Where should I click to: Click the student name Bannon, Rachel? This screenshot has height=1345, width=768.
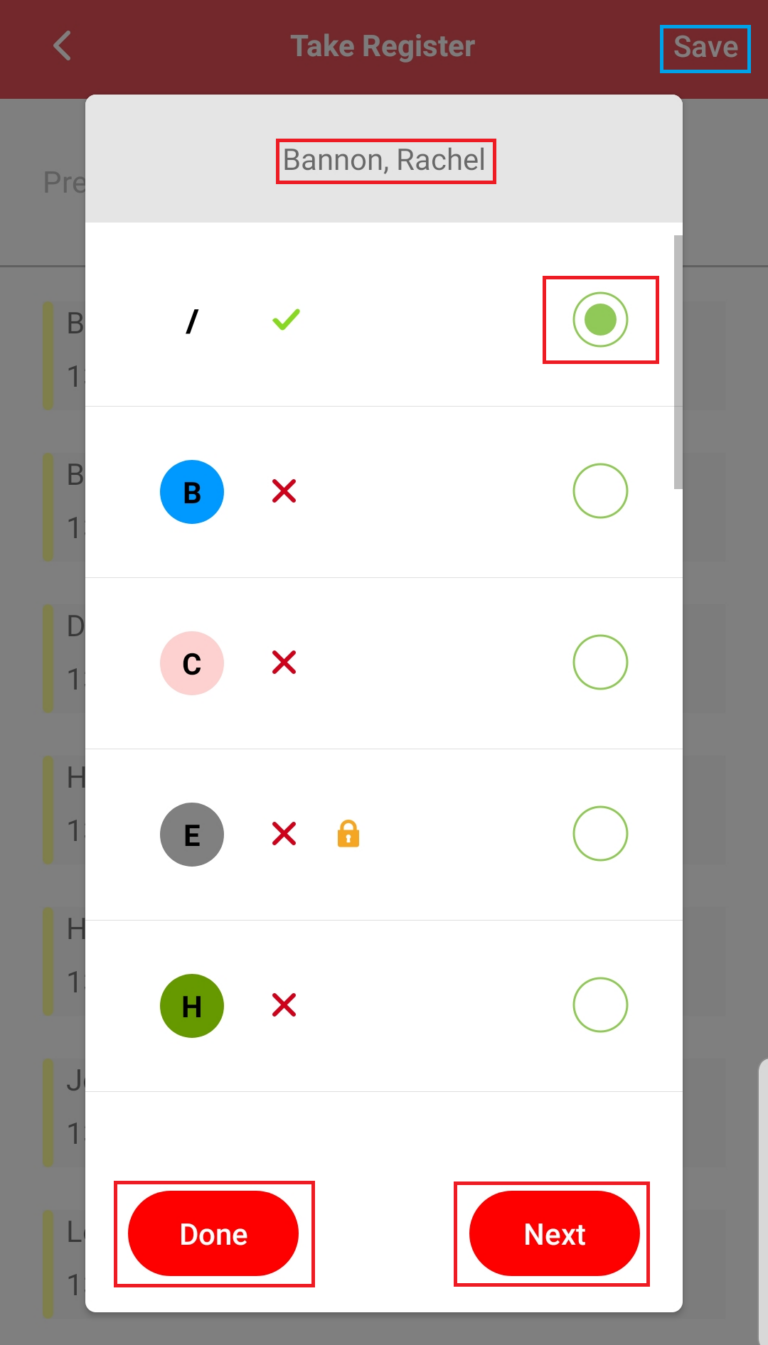(x=386, y=160)
